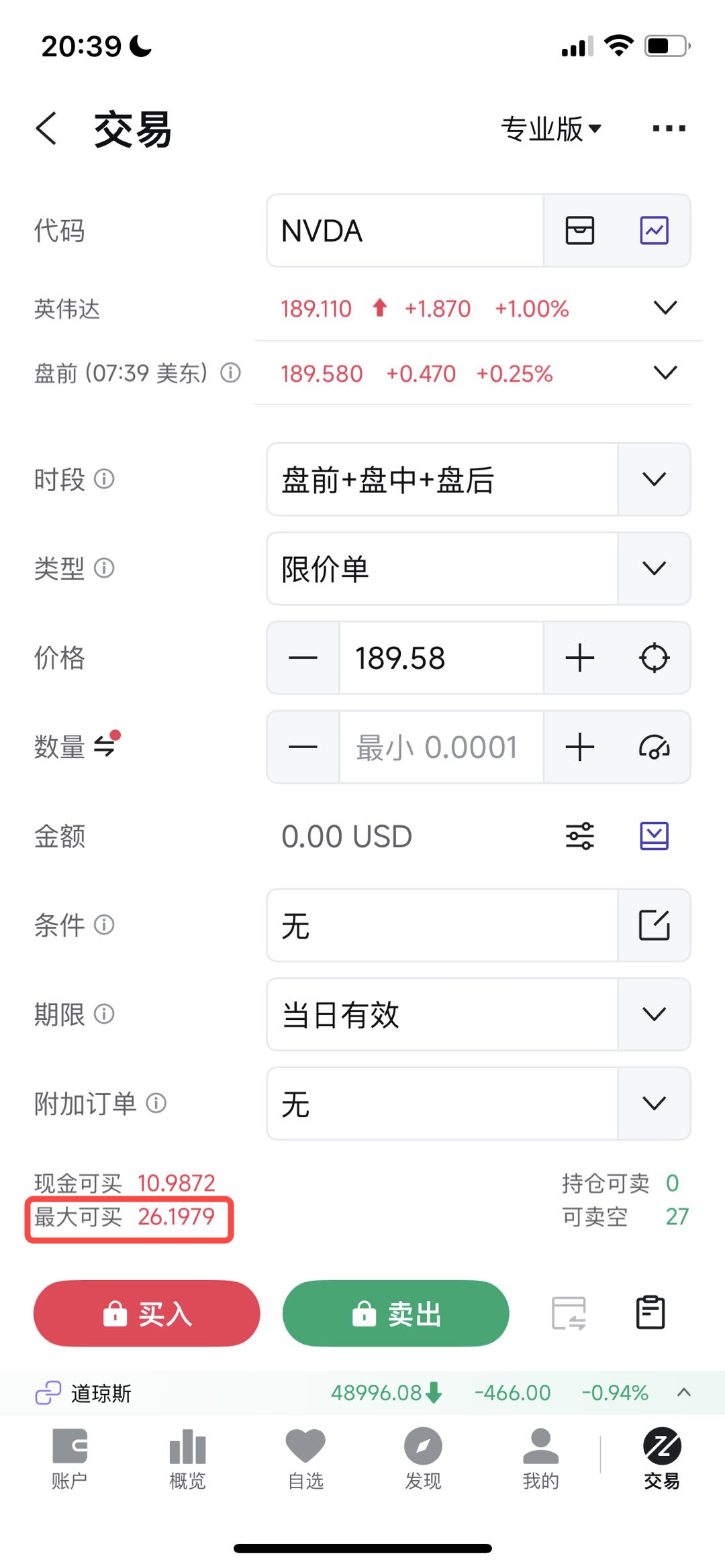Open the three-dot overflow menu
The image size is (725, 1568).
[669, 128]
